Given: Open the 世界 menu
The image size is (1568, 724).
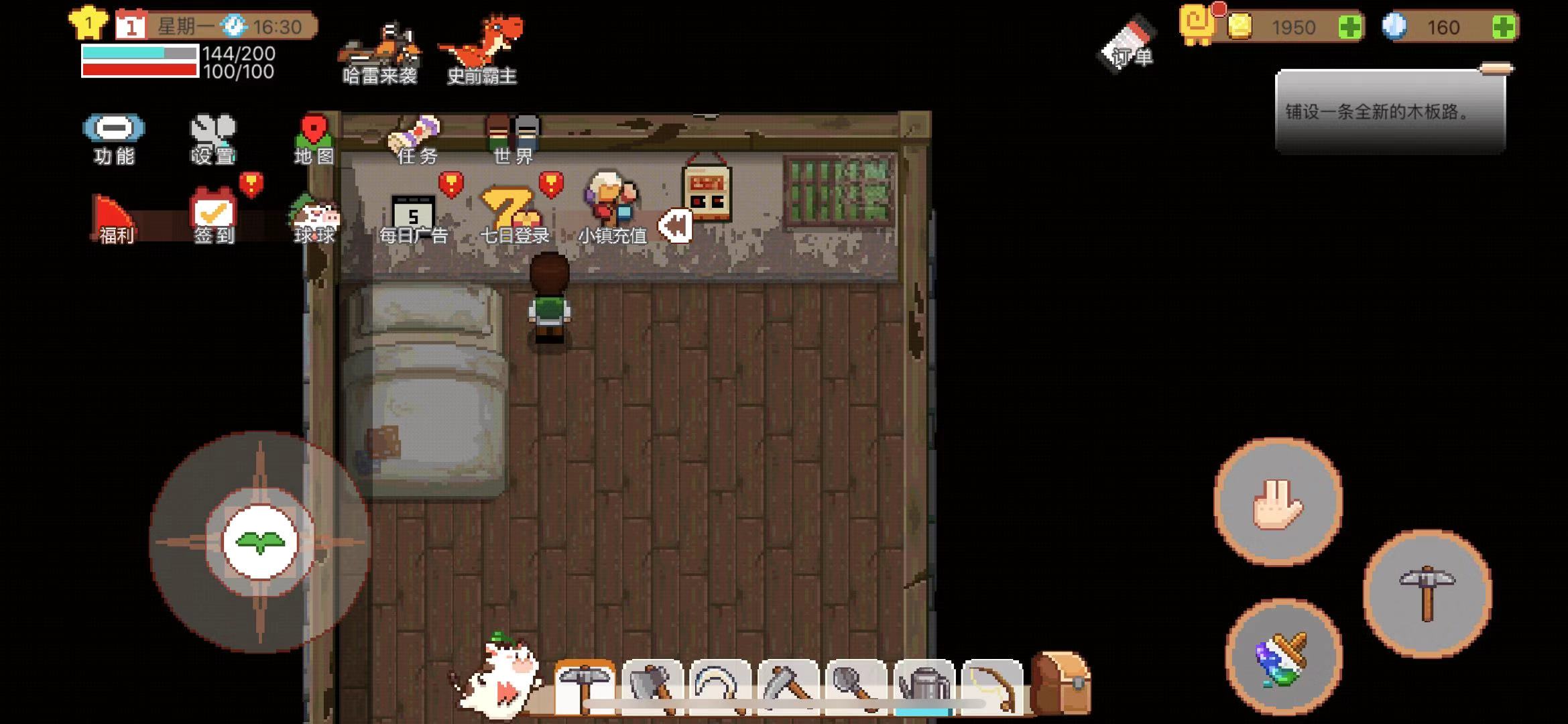Looking at the screenshot, I should click(x=513, y=139).
